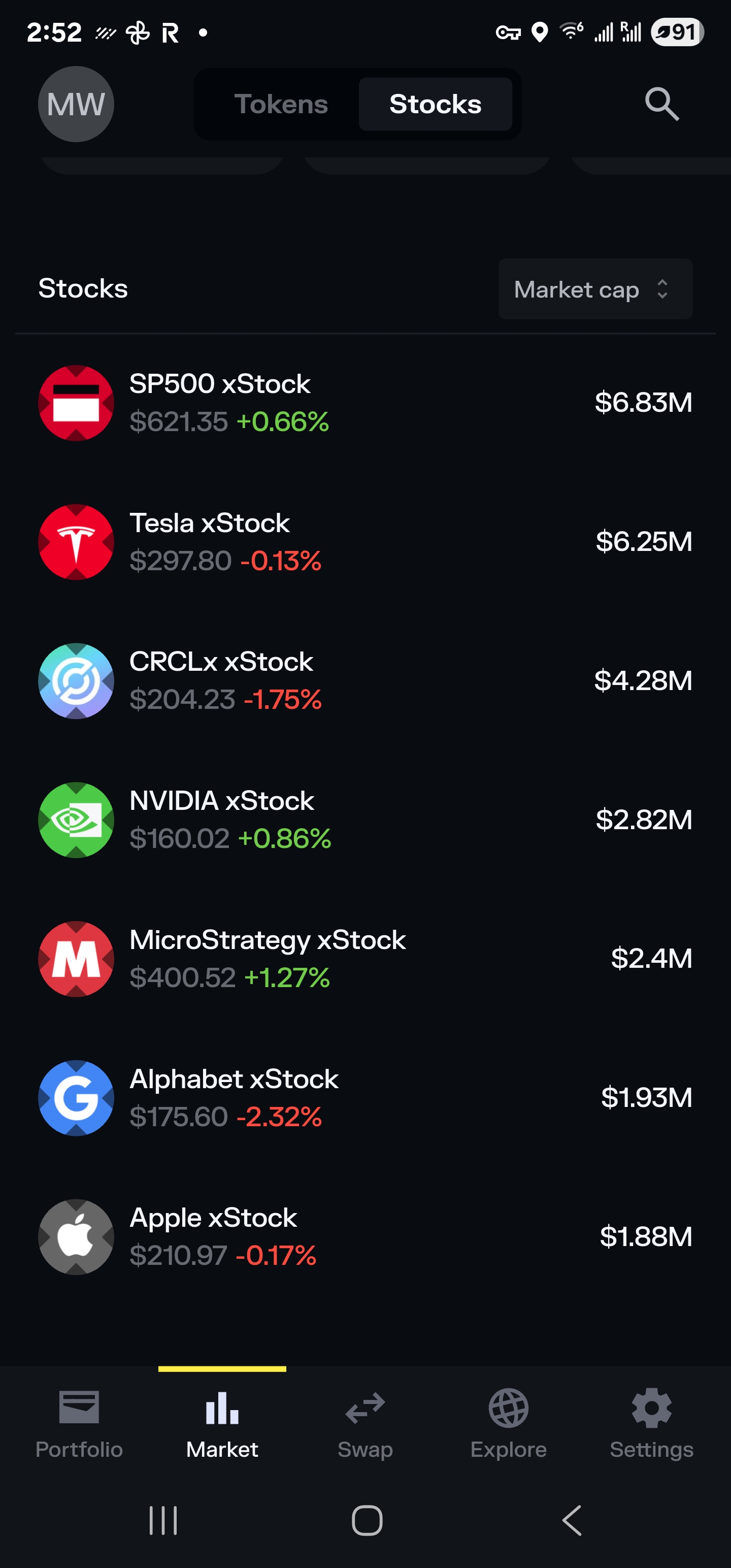This screenshot has height=1568, width=731.
Task: View the Tesla xStock row
Action: coord(365,542)
